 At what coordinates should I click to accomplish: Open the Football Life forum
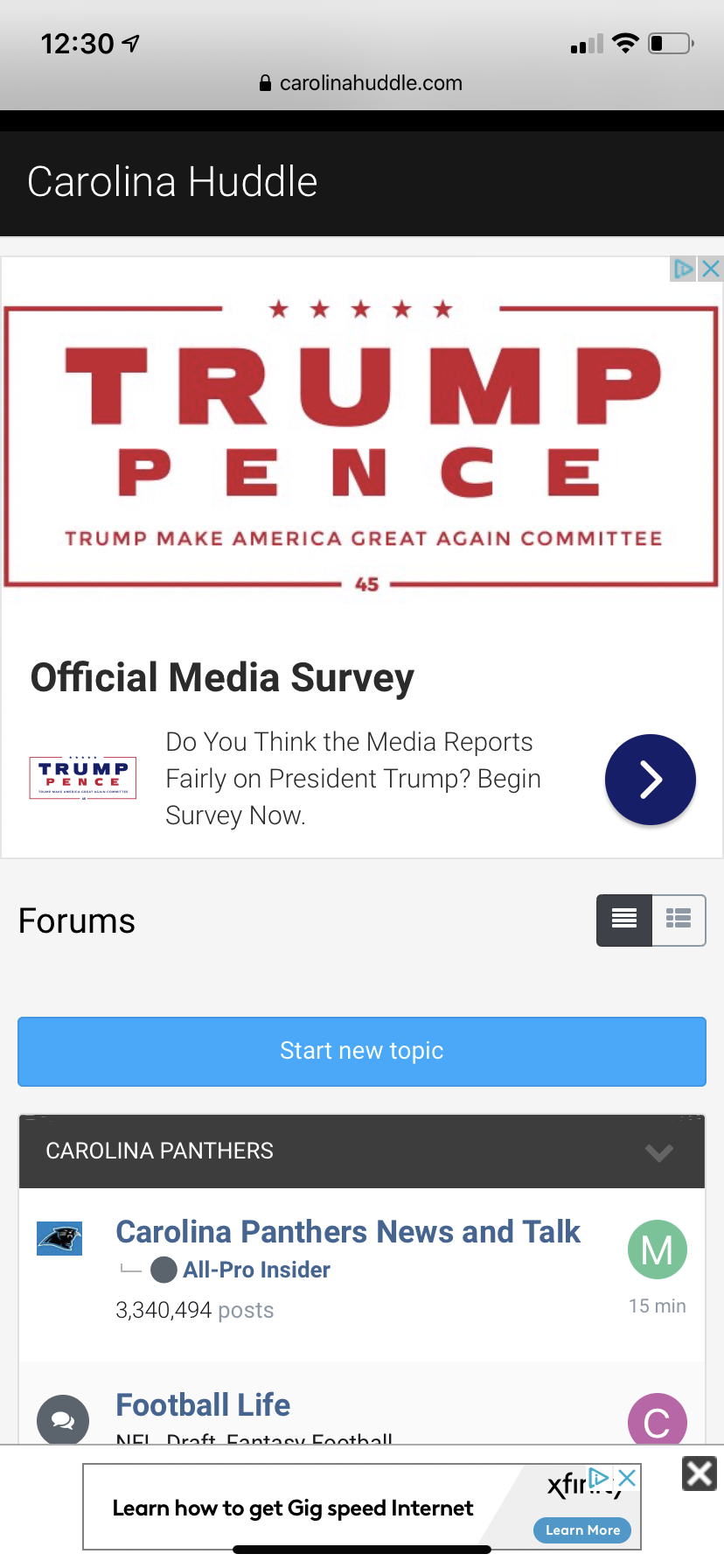pyautogui.click(x=203, y=1405)
